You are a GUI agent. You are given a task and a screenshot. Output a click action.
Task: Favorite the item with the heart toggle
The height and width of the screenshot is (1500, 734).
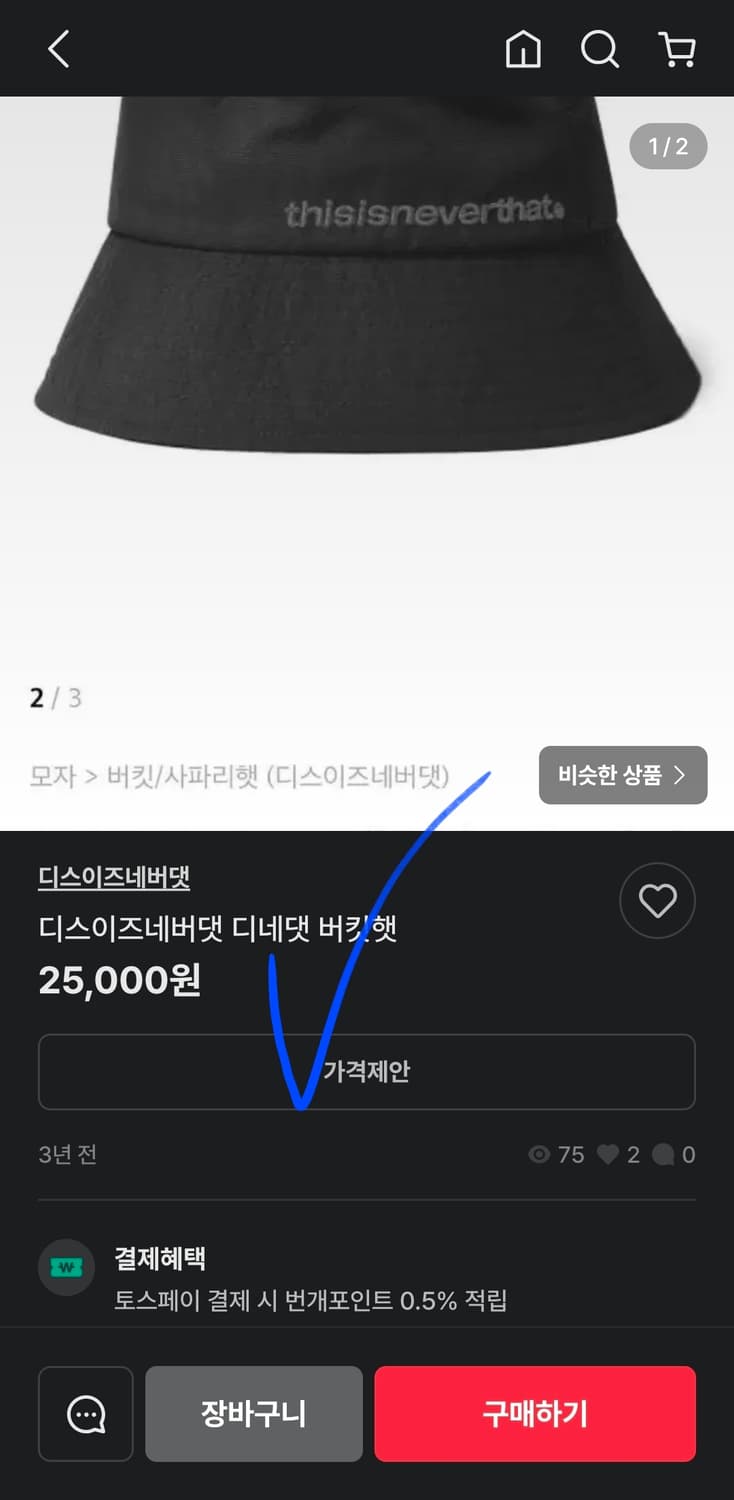click(x=657, y=901)
